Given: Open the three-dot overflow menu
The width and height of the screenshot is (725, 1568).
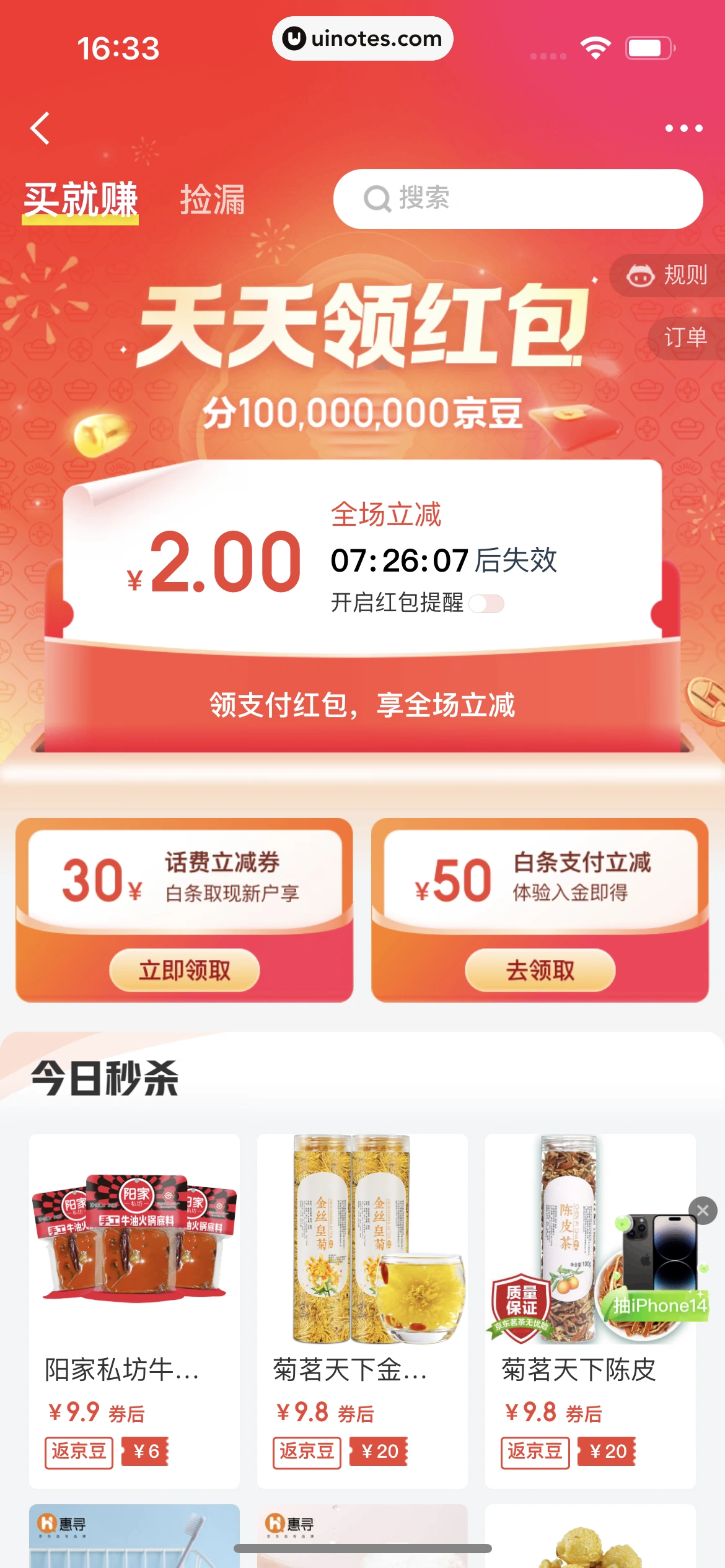Looking at the screenshot, I should (683, 129).
